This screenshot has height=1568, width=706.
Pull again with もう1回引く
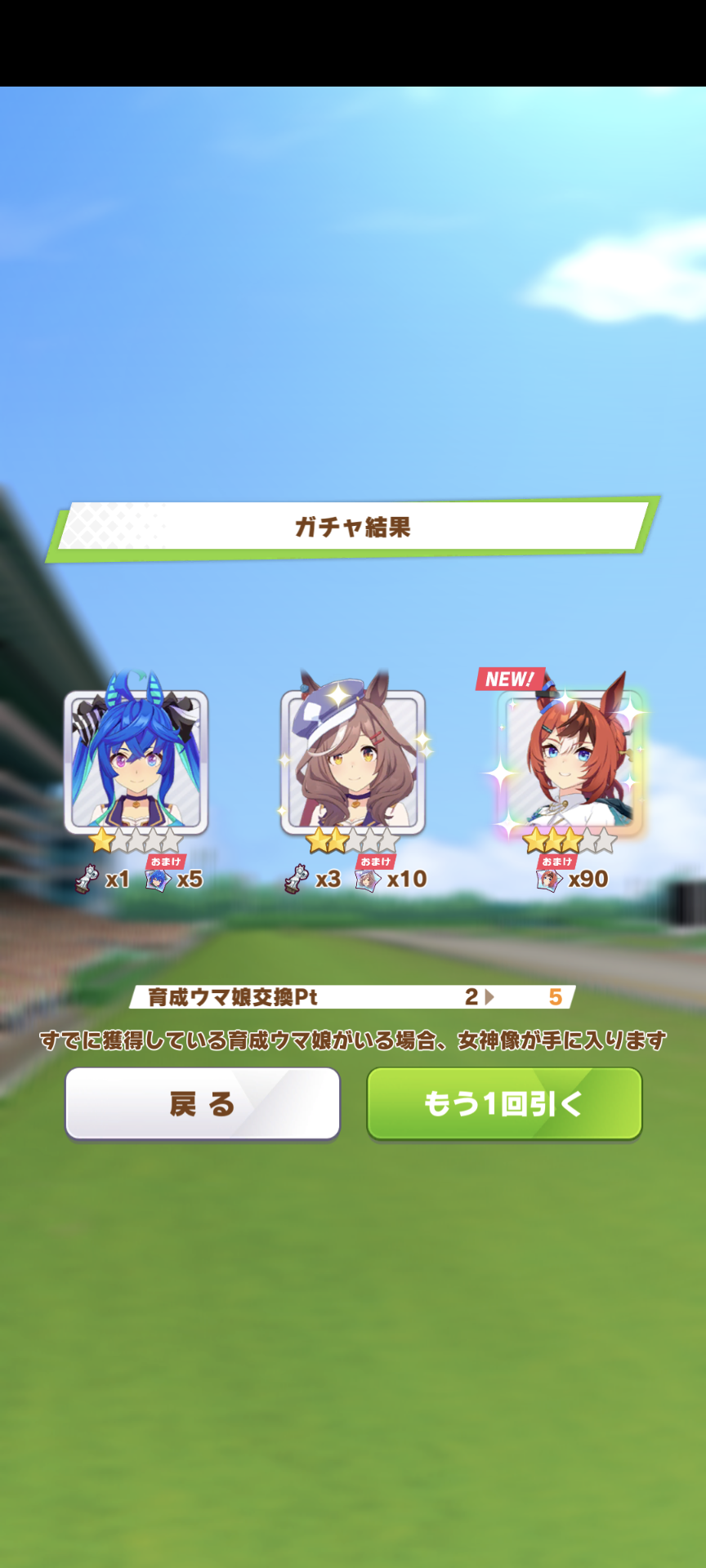(x=504, y=1103)
